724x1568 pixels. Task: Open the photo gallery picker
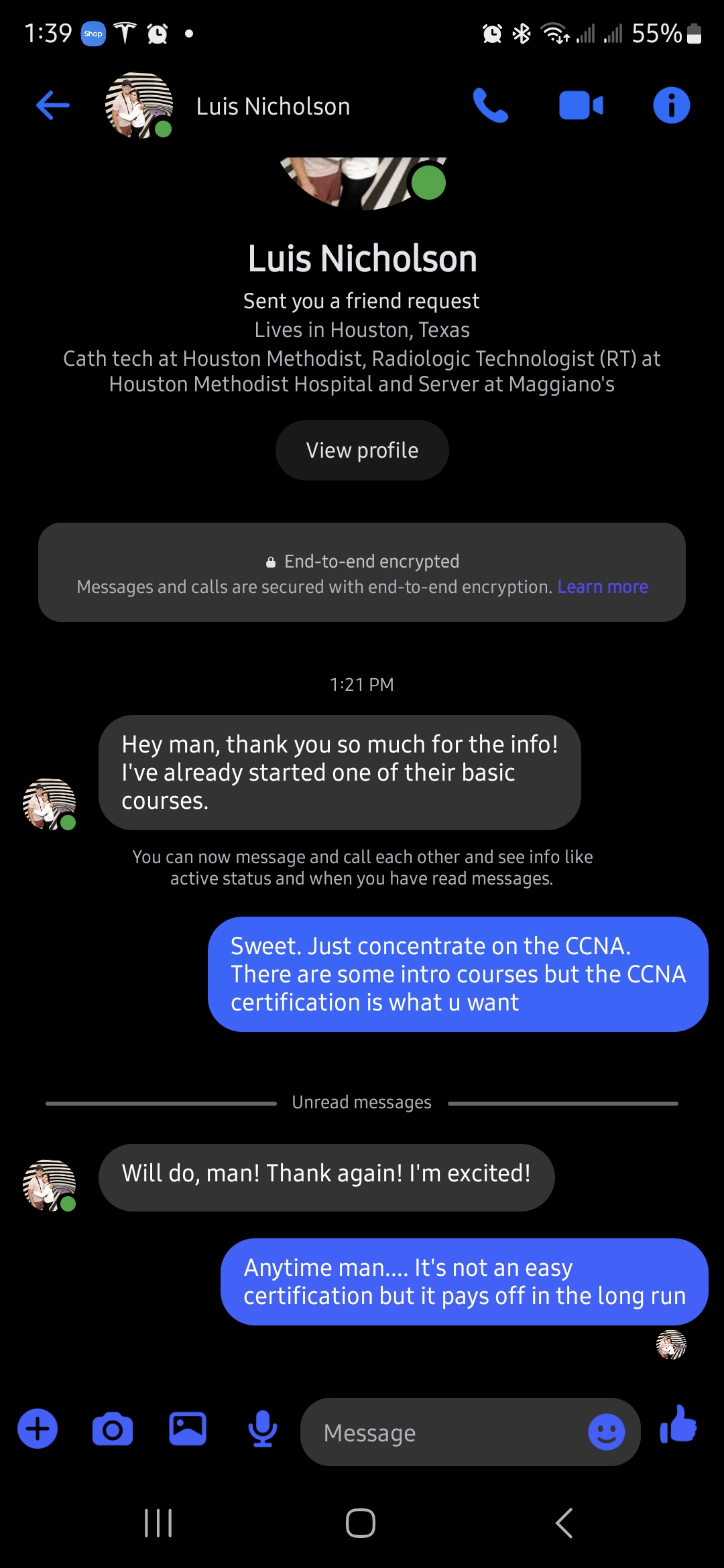(188, 1429)
